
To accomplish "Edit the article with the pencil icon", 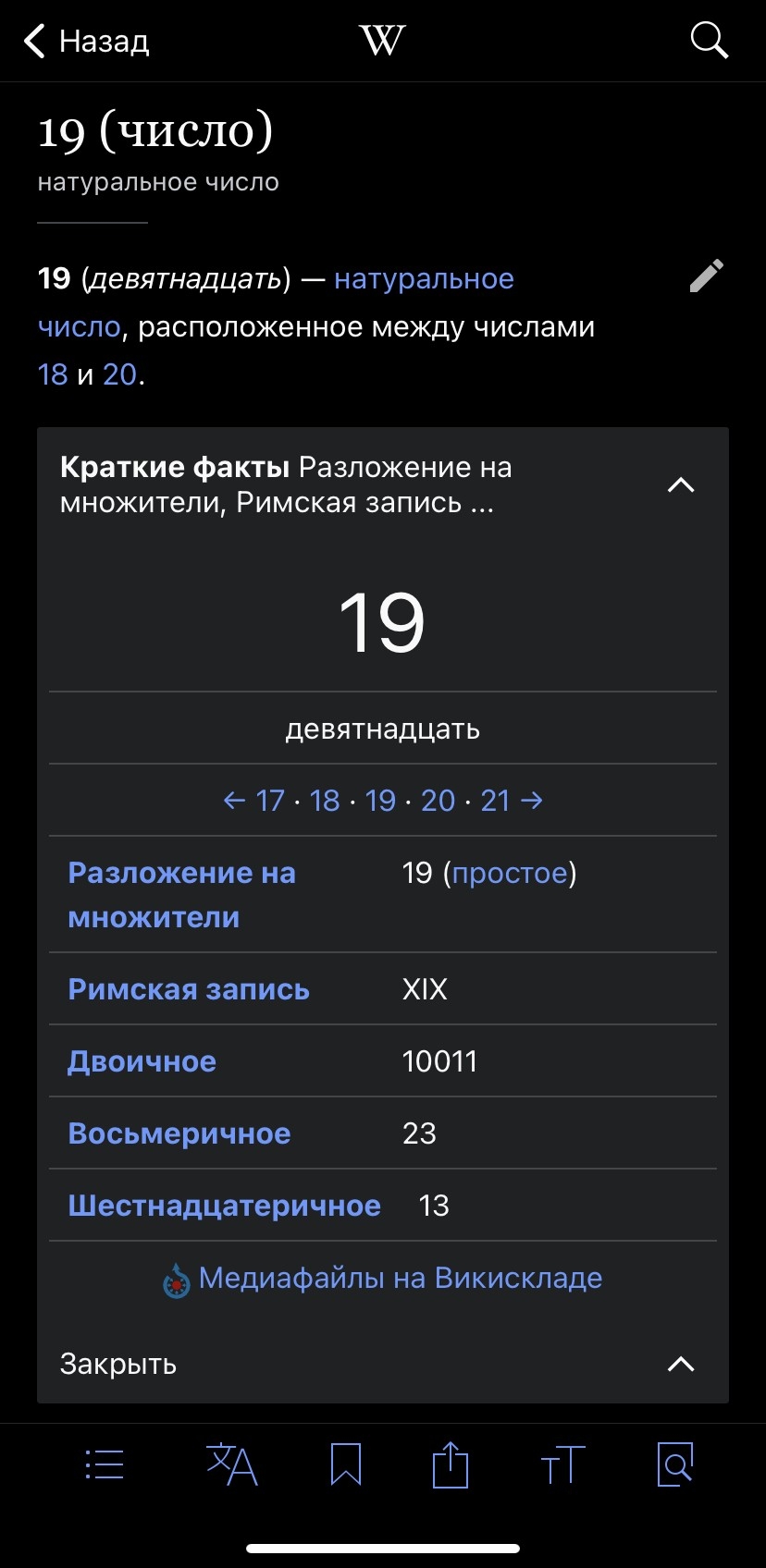I will click(x=706, y=276).
